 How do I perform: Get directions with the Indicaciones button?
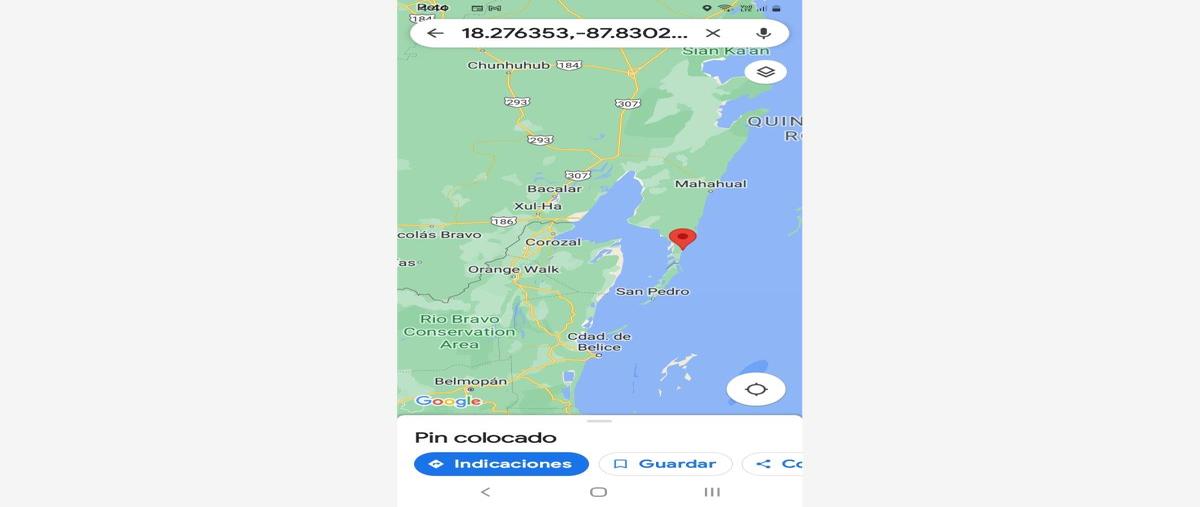coord(501,464)
